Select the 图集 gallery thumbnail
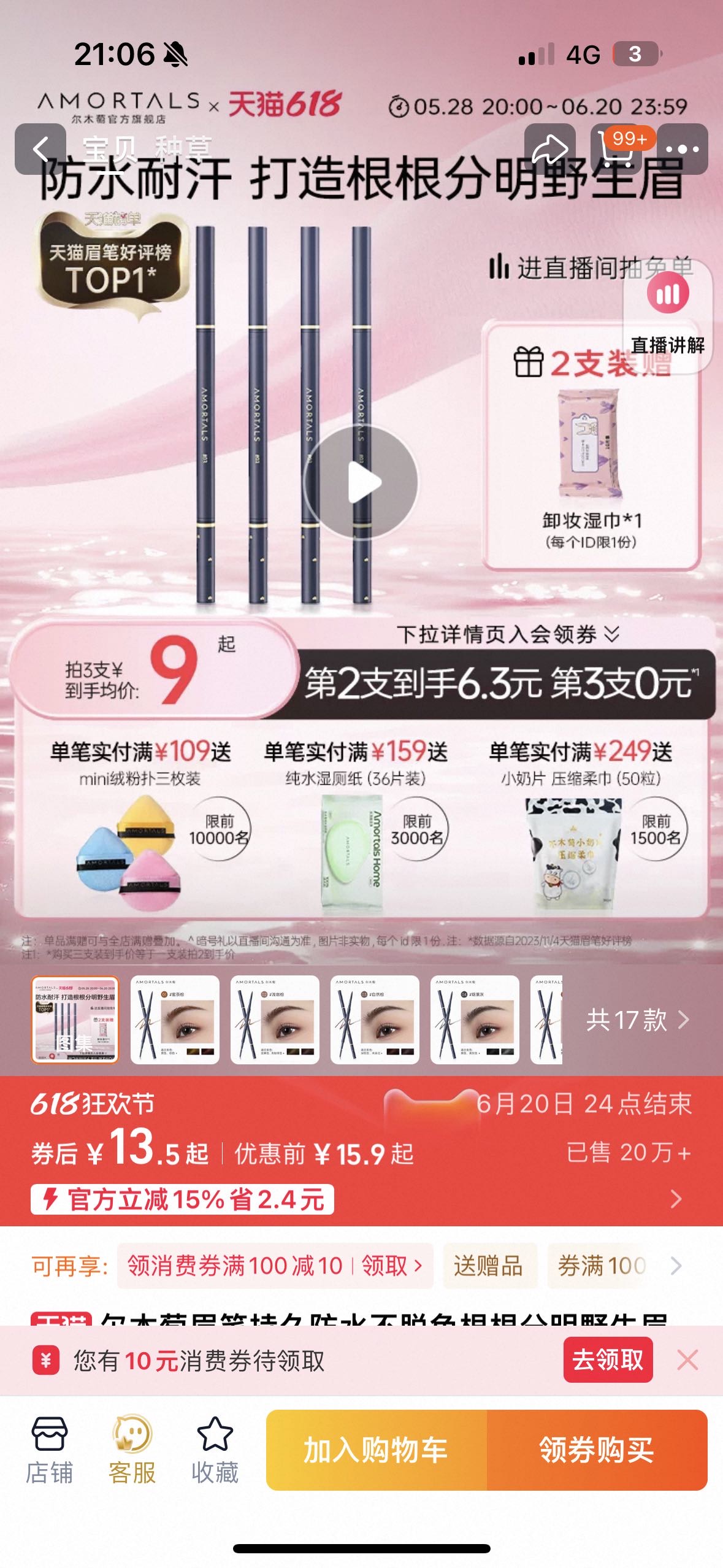Image resolution: width=723 pixels, height=1568 pixels. pos(75,1020)
